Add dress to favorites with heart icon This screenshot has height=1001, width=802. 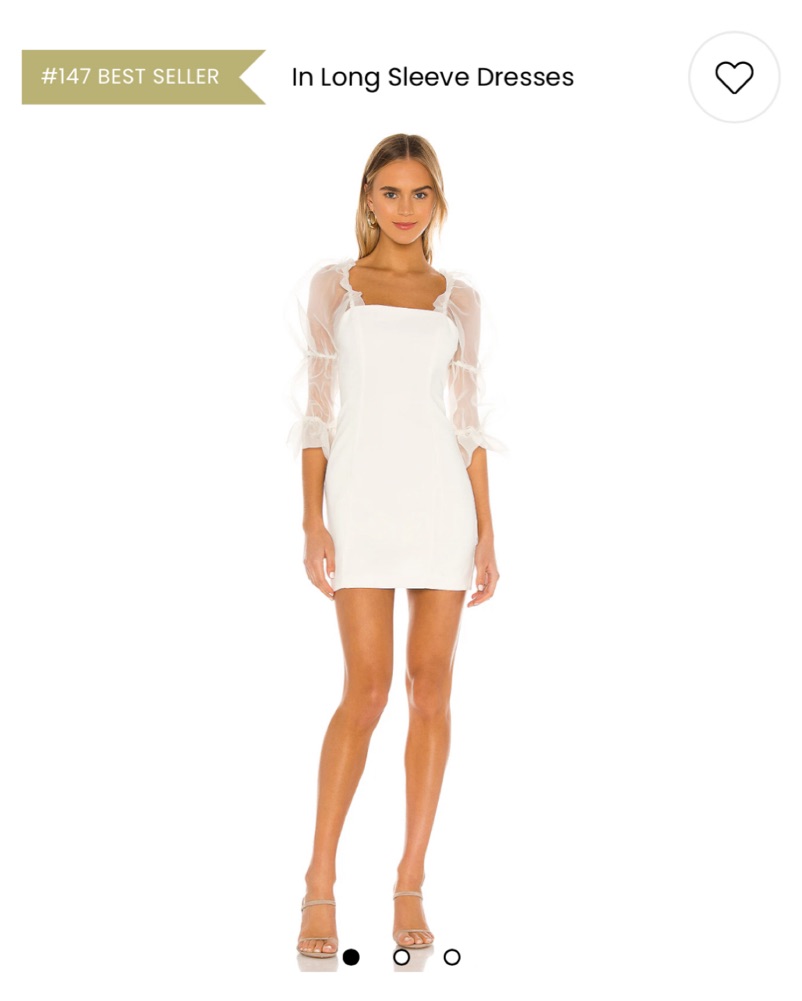pyautogui.click(x=734, y=77)
